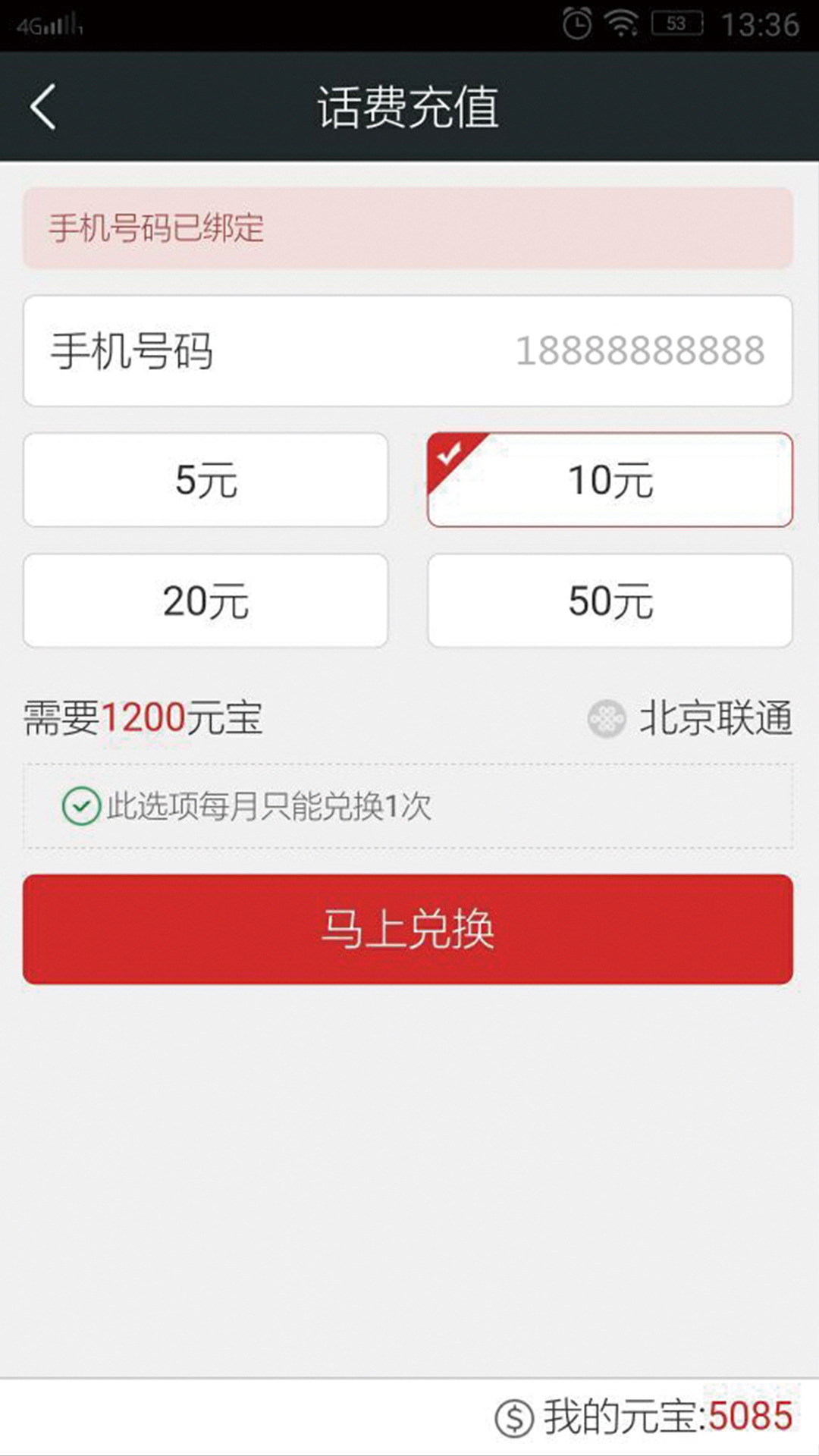This screenshot has width=819, height=1456.
Task: Pick the 20元 recharge amount
Action: pyautogui.click(x=206, y=601)
